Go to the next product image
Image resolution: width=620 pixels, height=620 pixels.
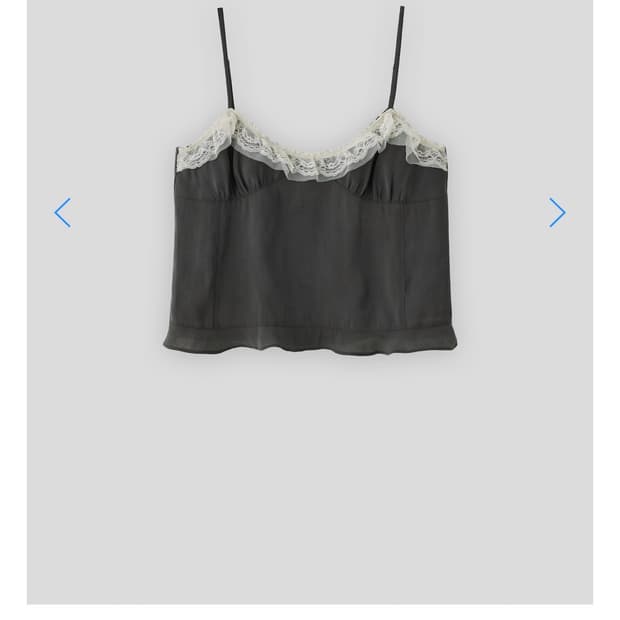557,213
